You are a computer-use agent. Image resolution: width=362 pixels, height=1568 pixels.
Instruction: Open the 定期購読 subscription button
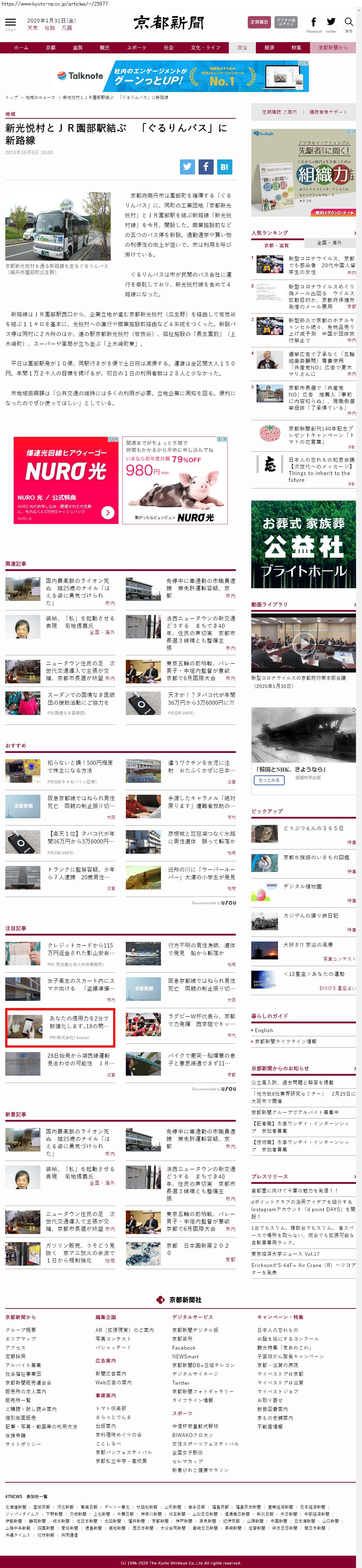pos(260,22)
